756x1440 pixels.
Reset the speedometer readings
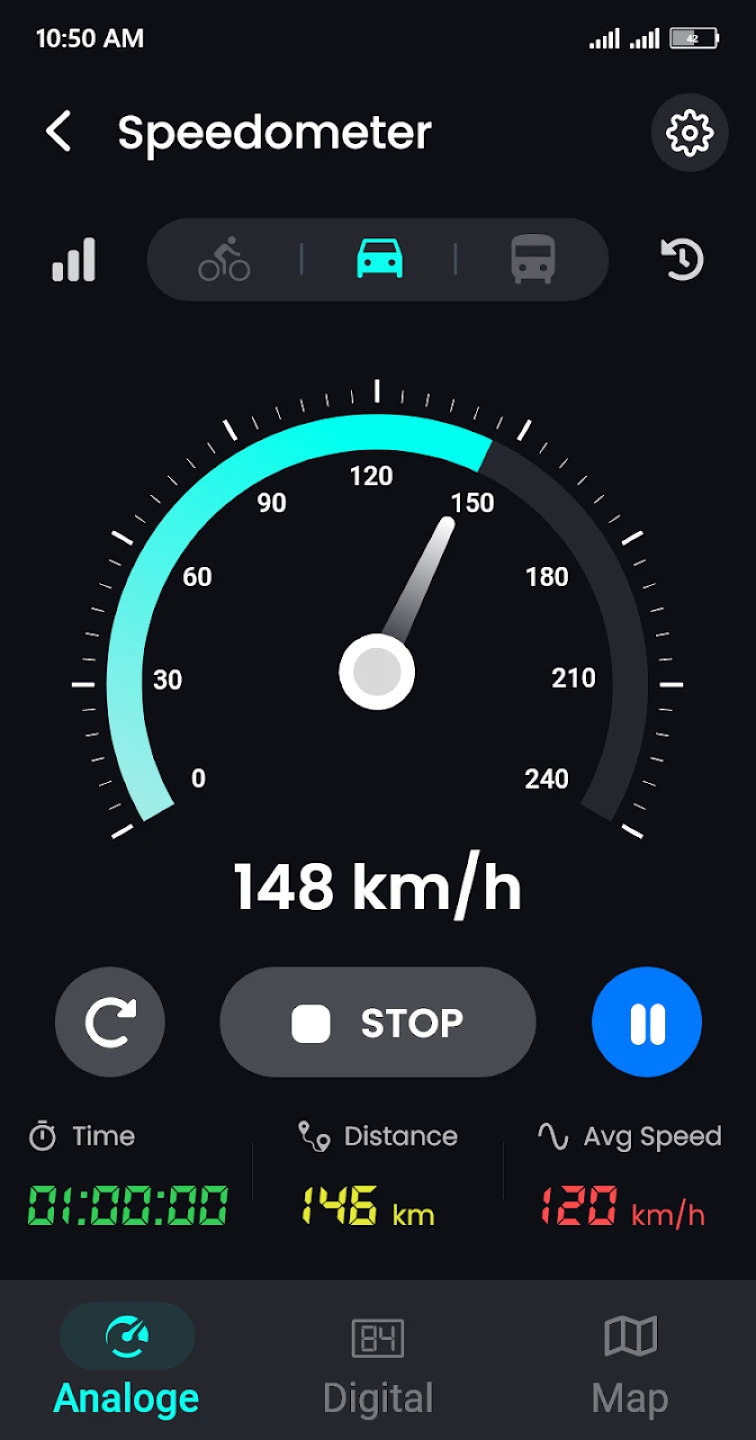click(x=110, y=1022)
